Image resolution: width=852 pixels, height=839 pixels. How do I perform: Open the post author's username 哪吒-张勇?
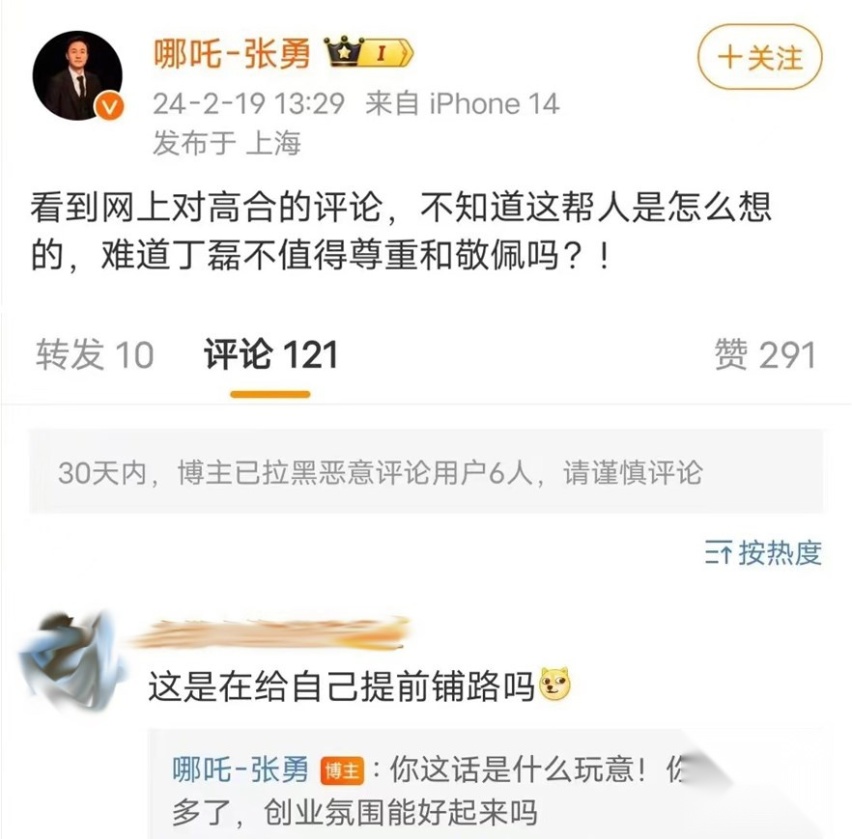pos(231,52)
